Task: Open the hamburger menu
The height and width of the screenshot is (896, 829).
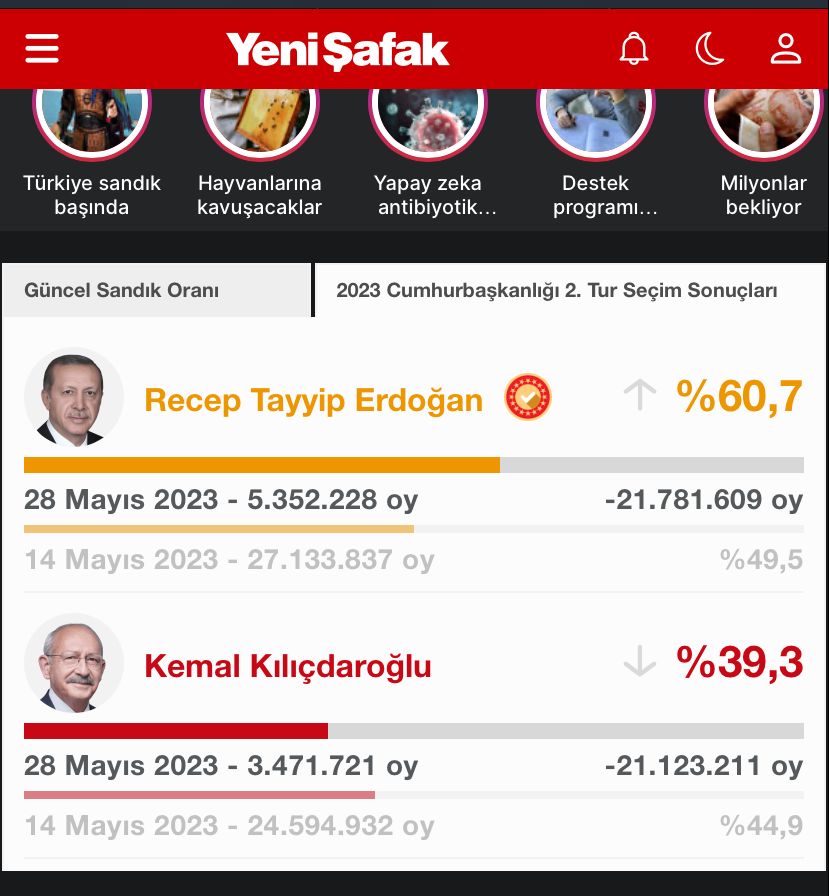Action: pyautogui.click(x=42, y=48)
